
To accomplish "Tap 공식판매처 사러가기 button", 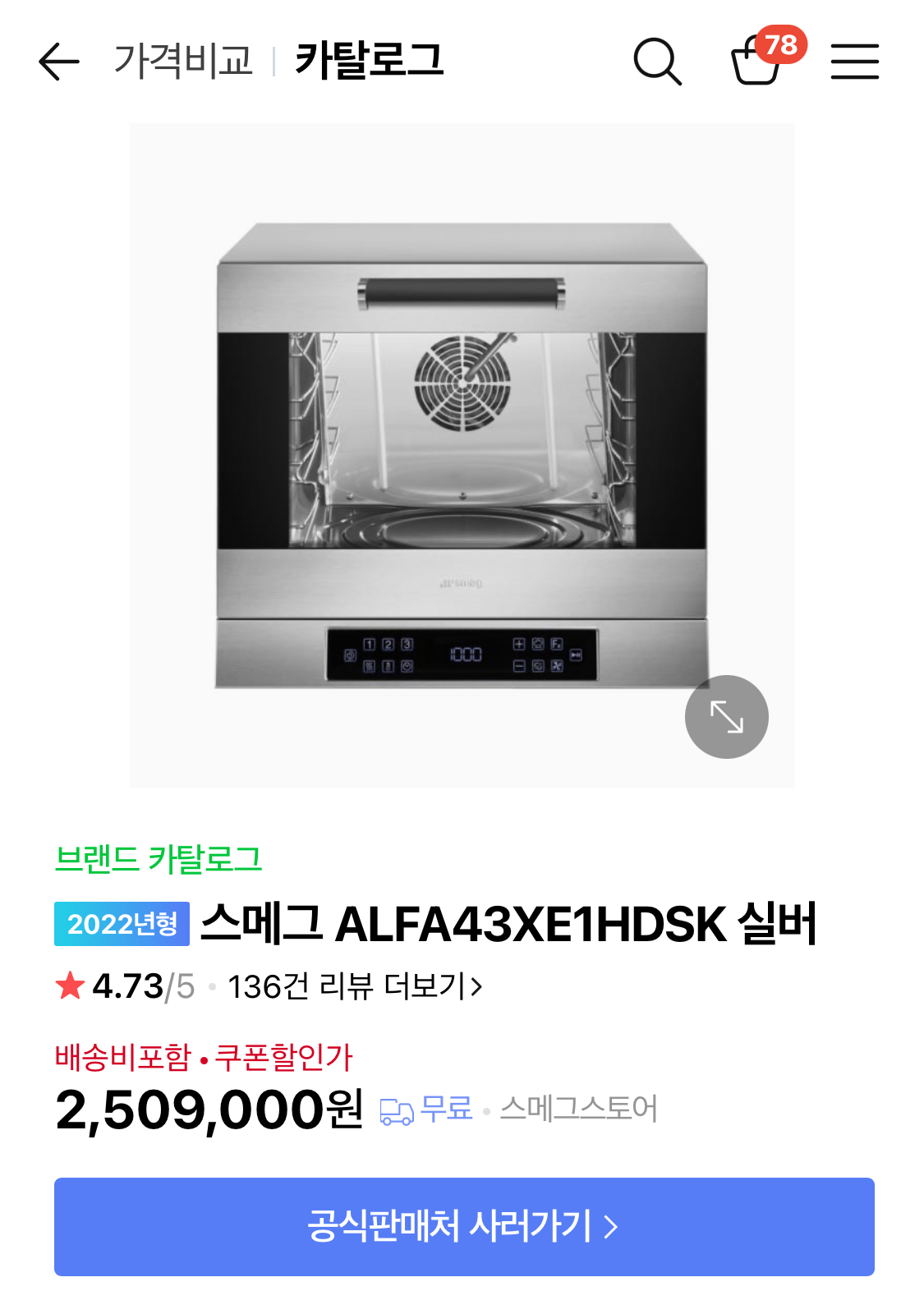I will coord(464,1226).
